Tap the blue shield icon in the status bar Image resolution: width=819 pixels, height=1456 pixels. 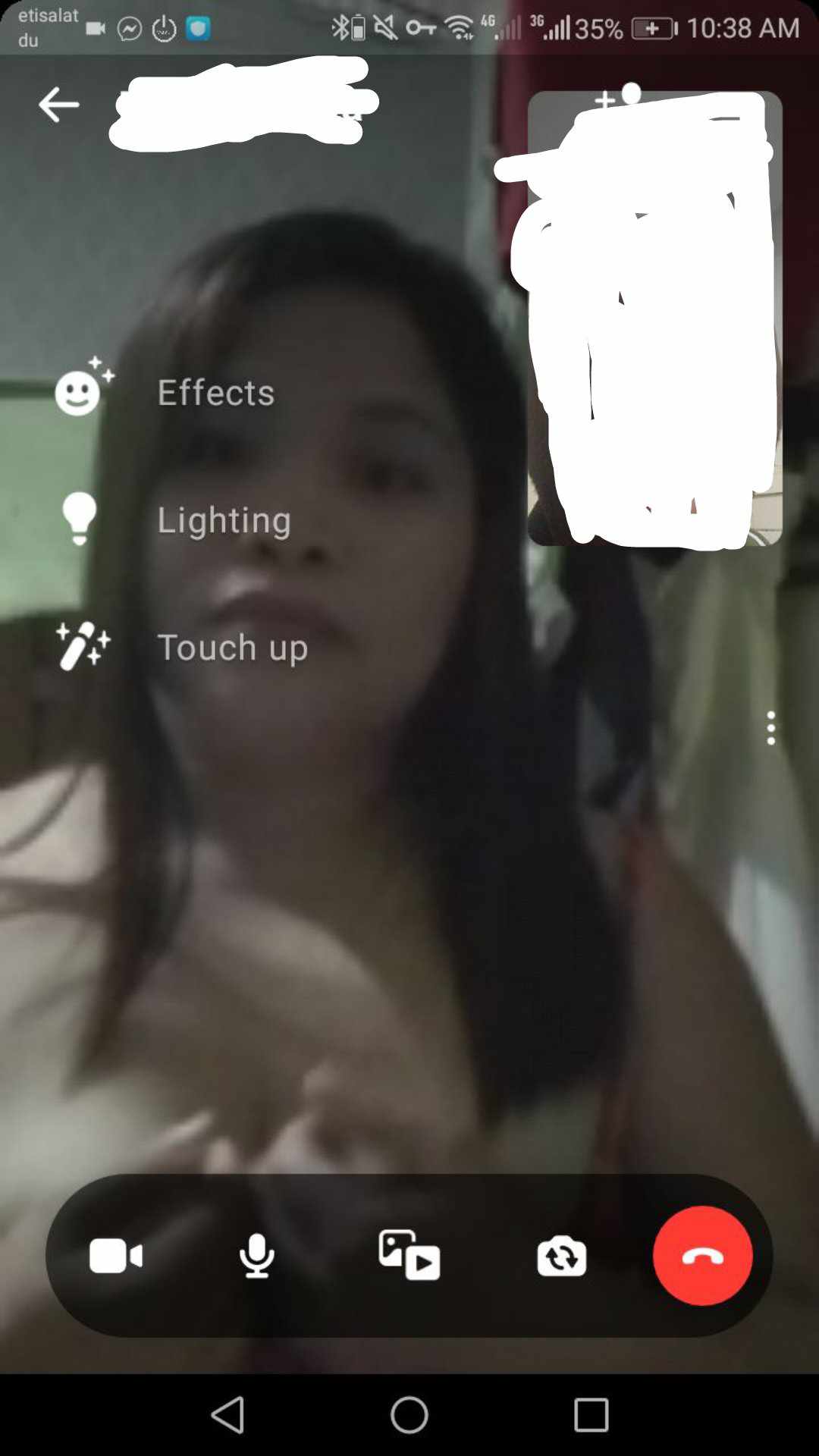coord(199,27)
